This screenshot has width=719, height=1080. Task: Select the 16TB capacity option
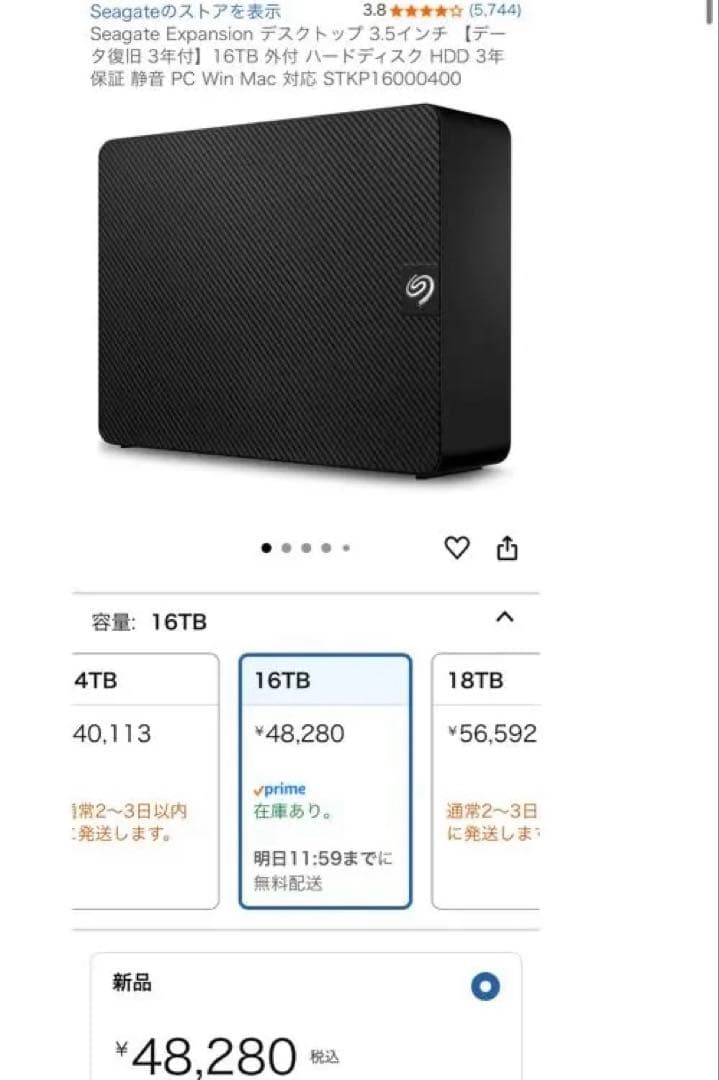(325, 780)
